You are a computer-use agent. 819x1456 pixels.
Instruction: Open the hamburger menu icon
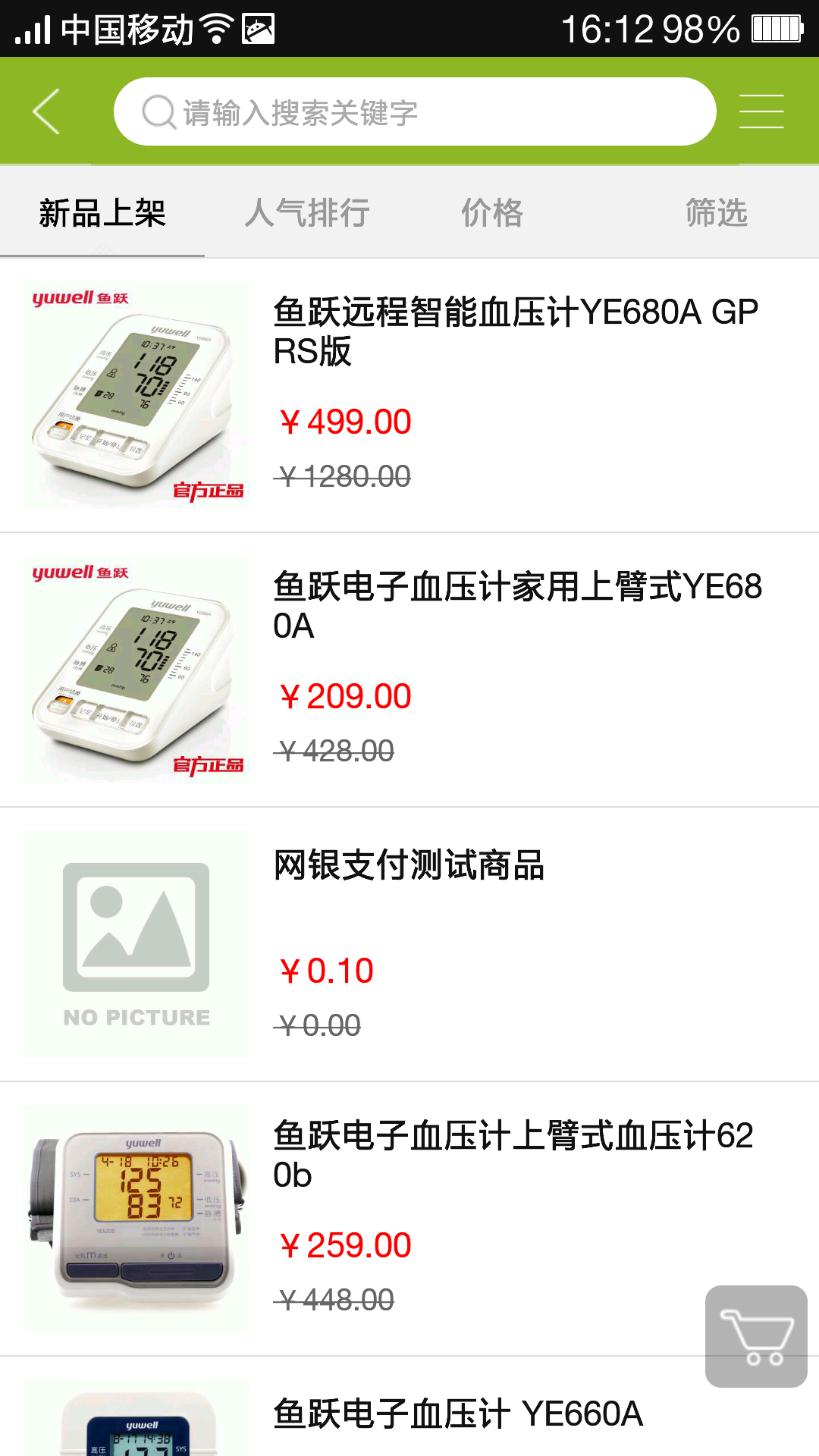point(761,111)
